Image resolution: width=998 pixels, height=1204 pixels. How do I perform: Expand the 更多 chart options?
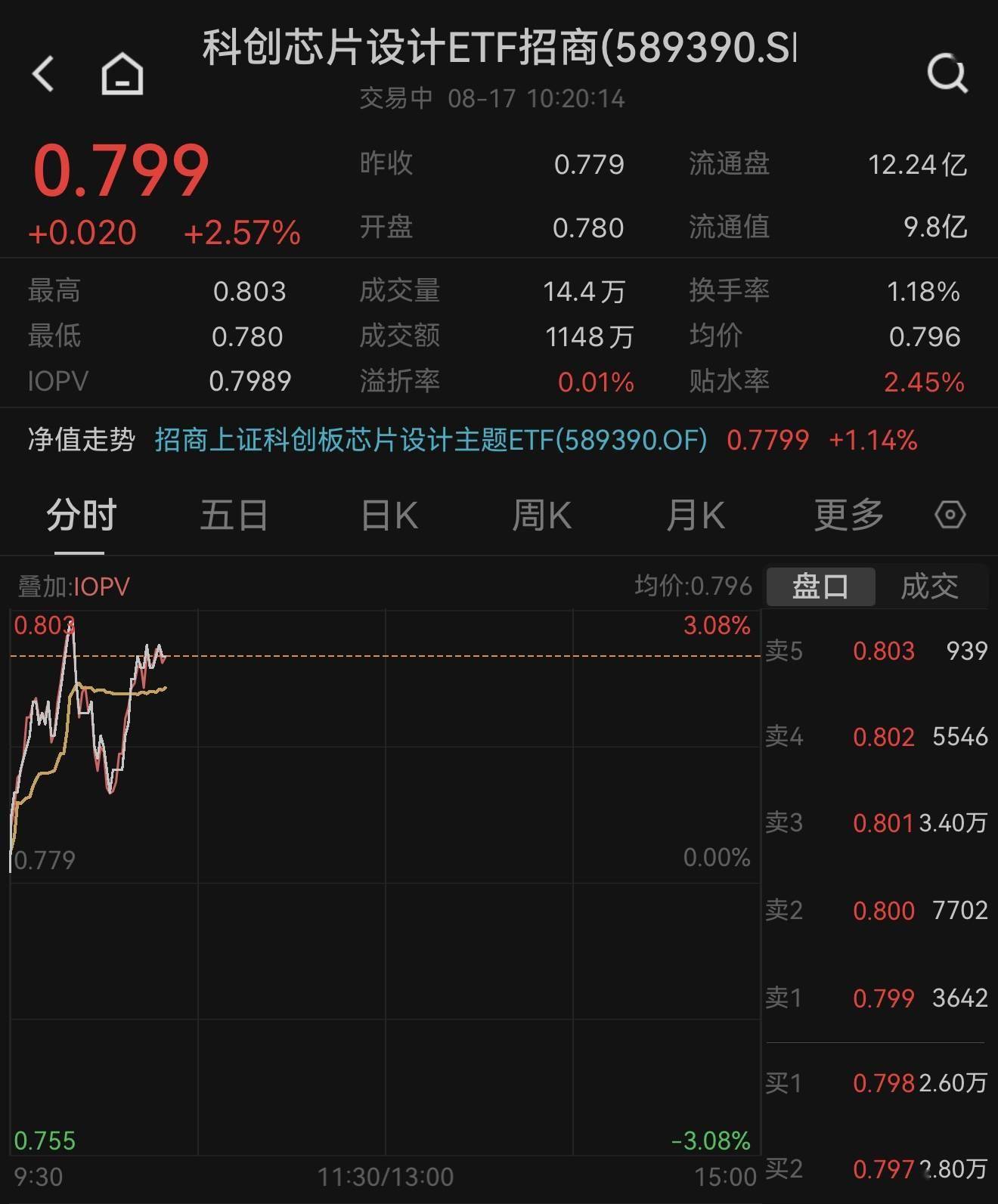[x=848, y=515]
